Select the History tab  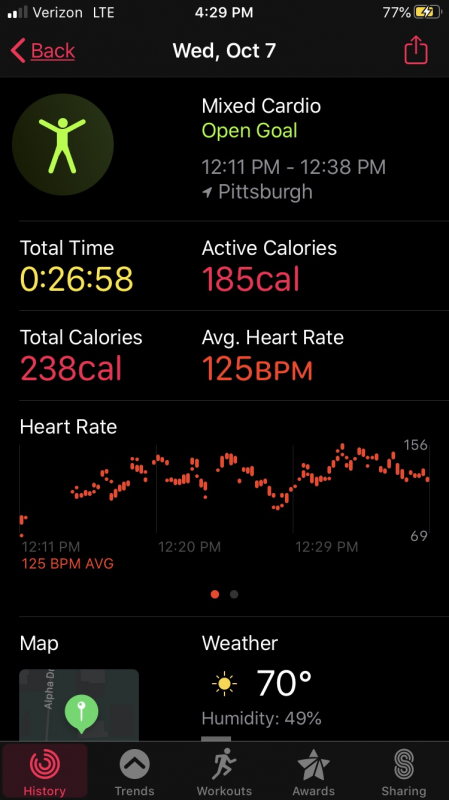(x=44, y=771)
